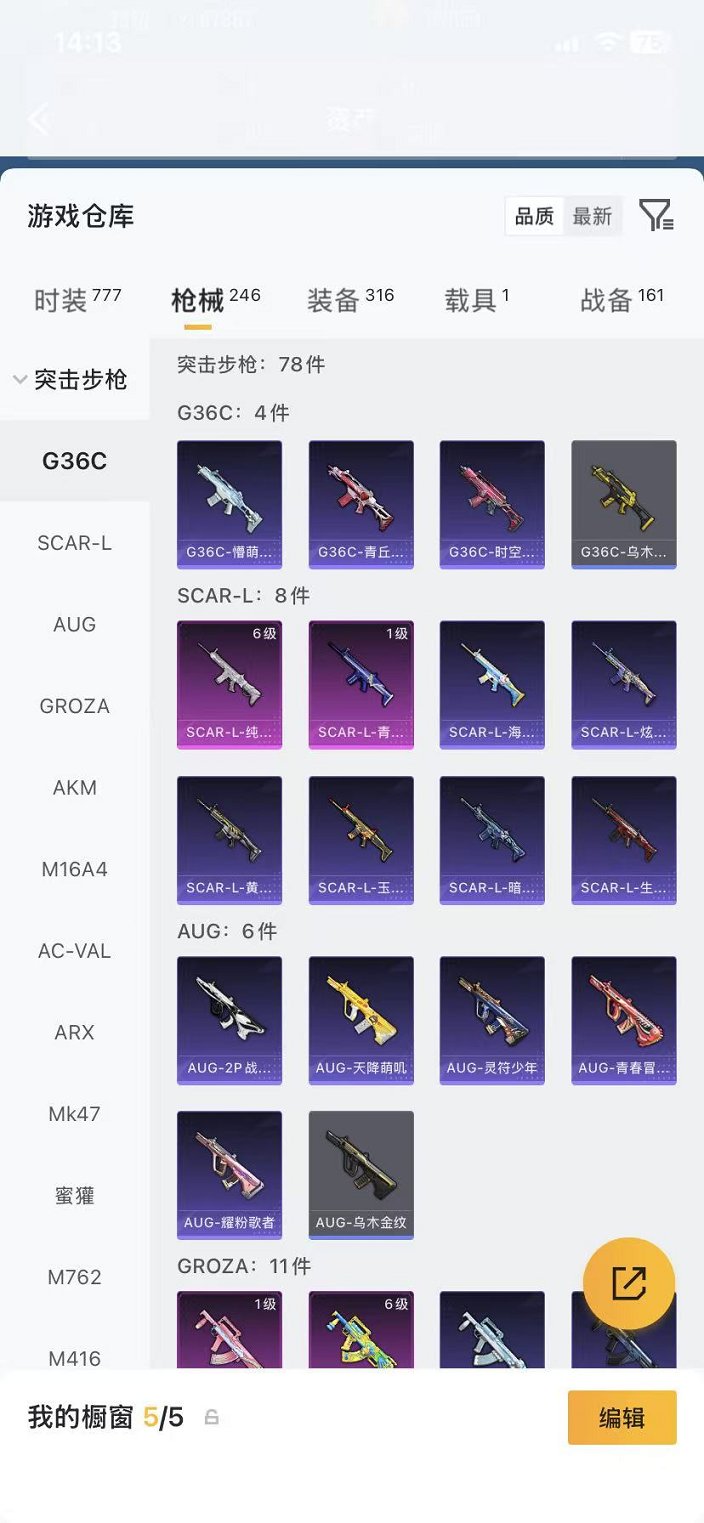
Task: Open the AUG-耀粉歌者 skin tile
Action: [229, 1175]
